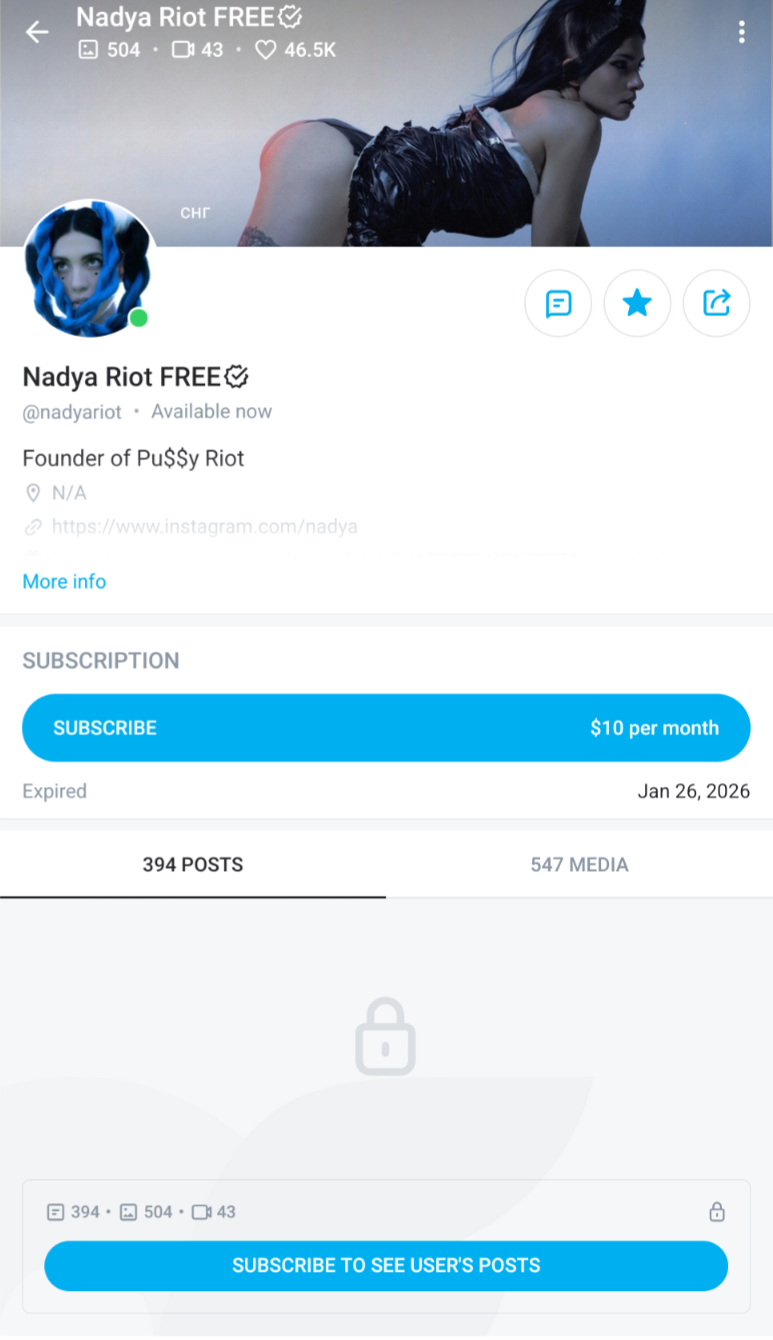773x1340 pixels.
Task: Subscribe for $10 per month
Action: tap(386, 728)
